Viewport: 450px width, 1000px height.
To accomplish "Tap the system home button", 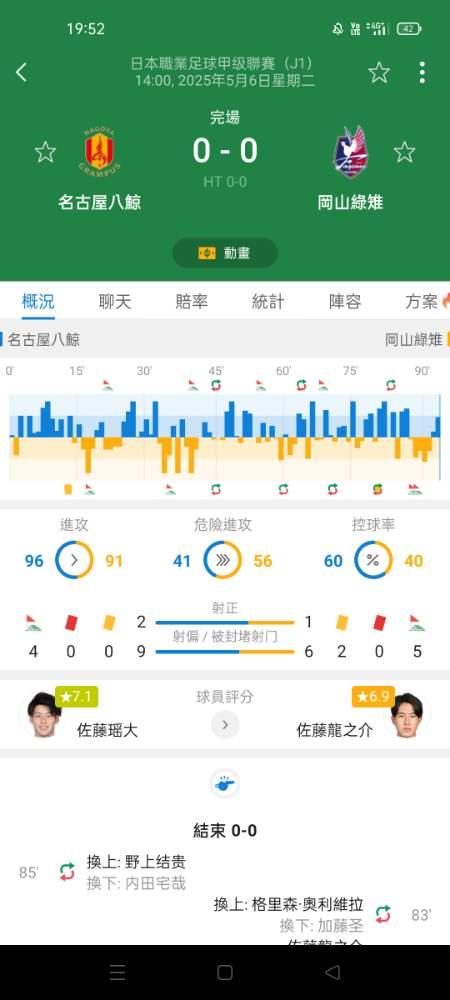I will [x=225, y=972].
